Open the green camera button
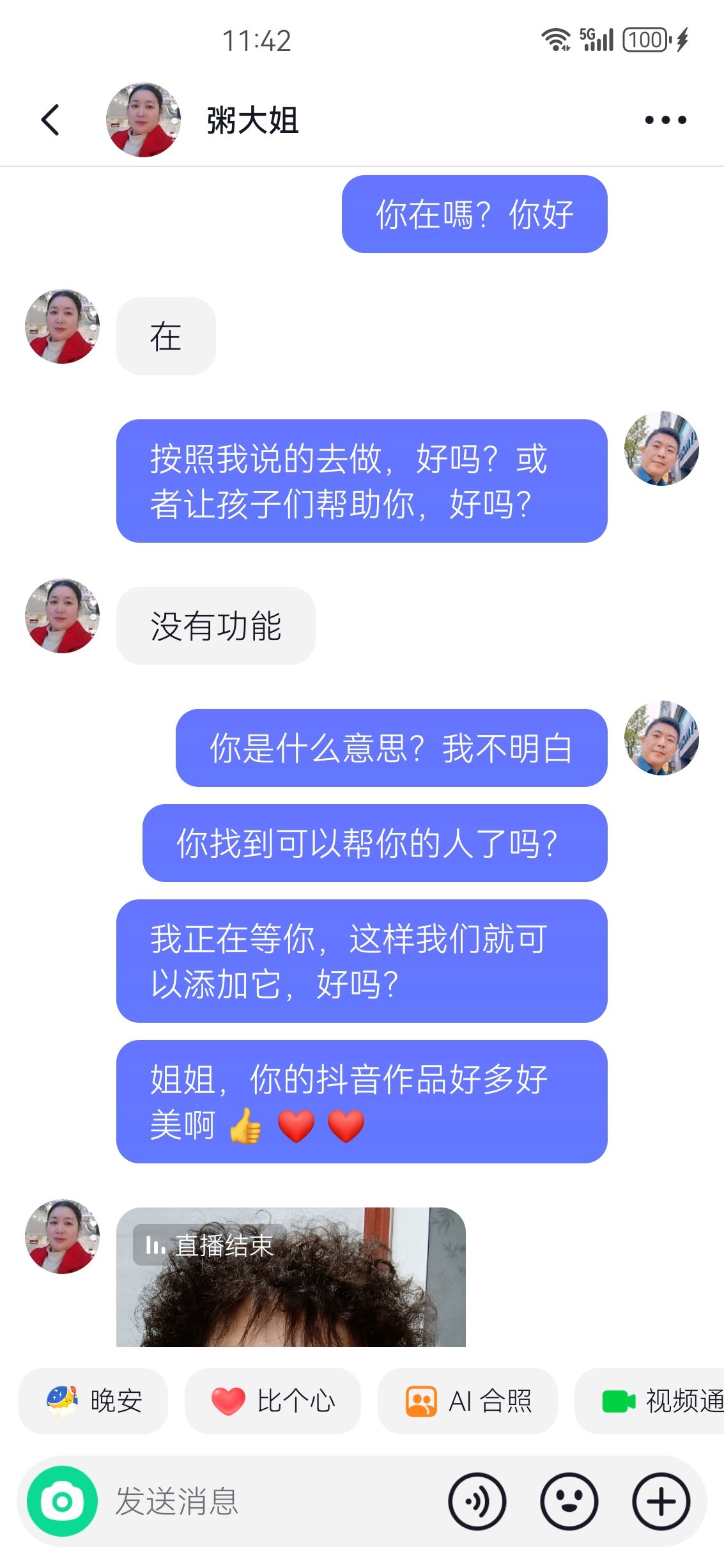This screenshot has width=724, height=1568. pyautogui.click(x=62, y=1501)
